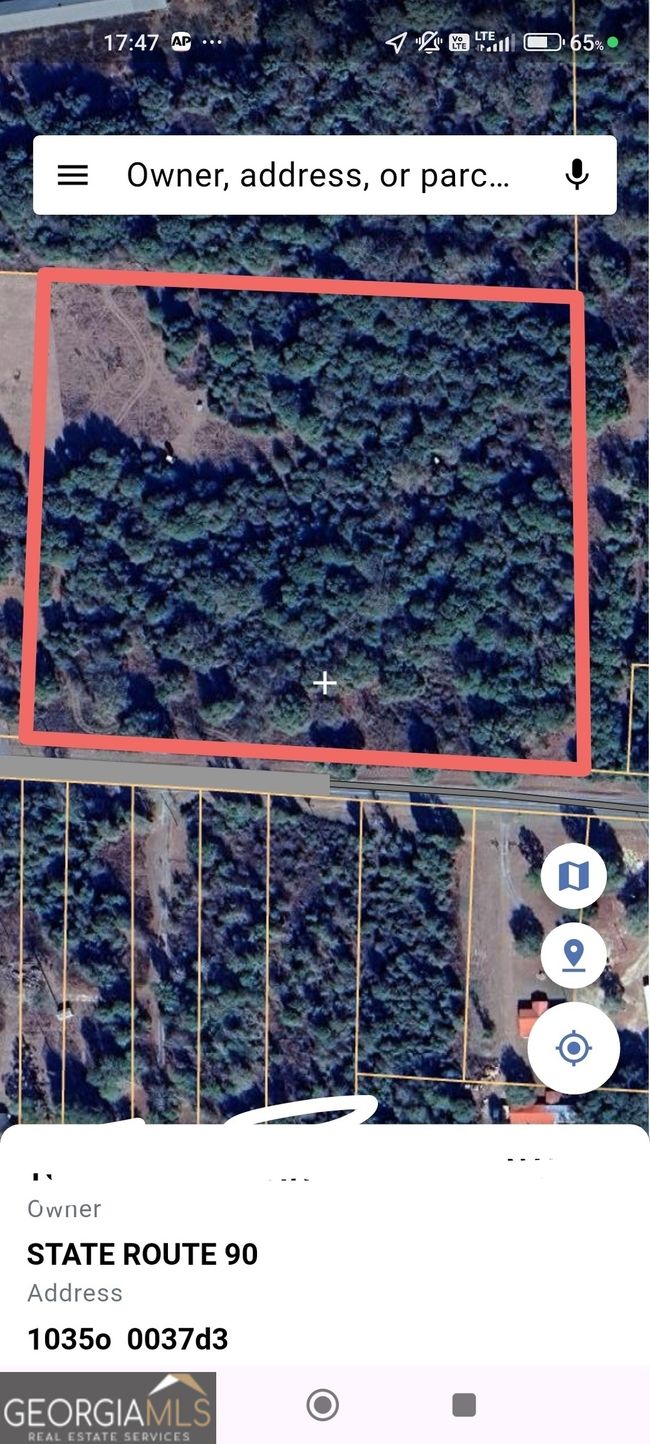Open the hamburger drawer menu
This screenshot has height=1444, width=650.
(x=73, y=175)
